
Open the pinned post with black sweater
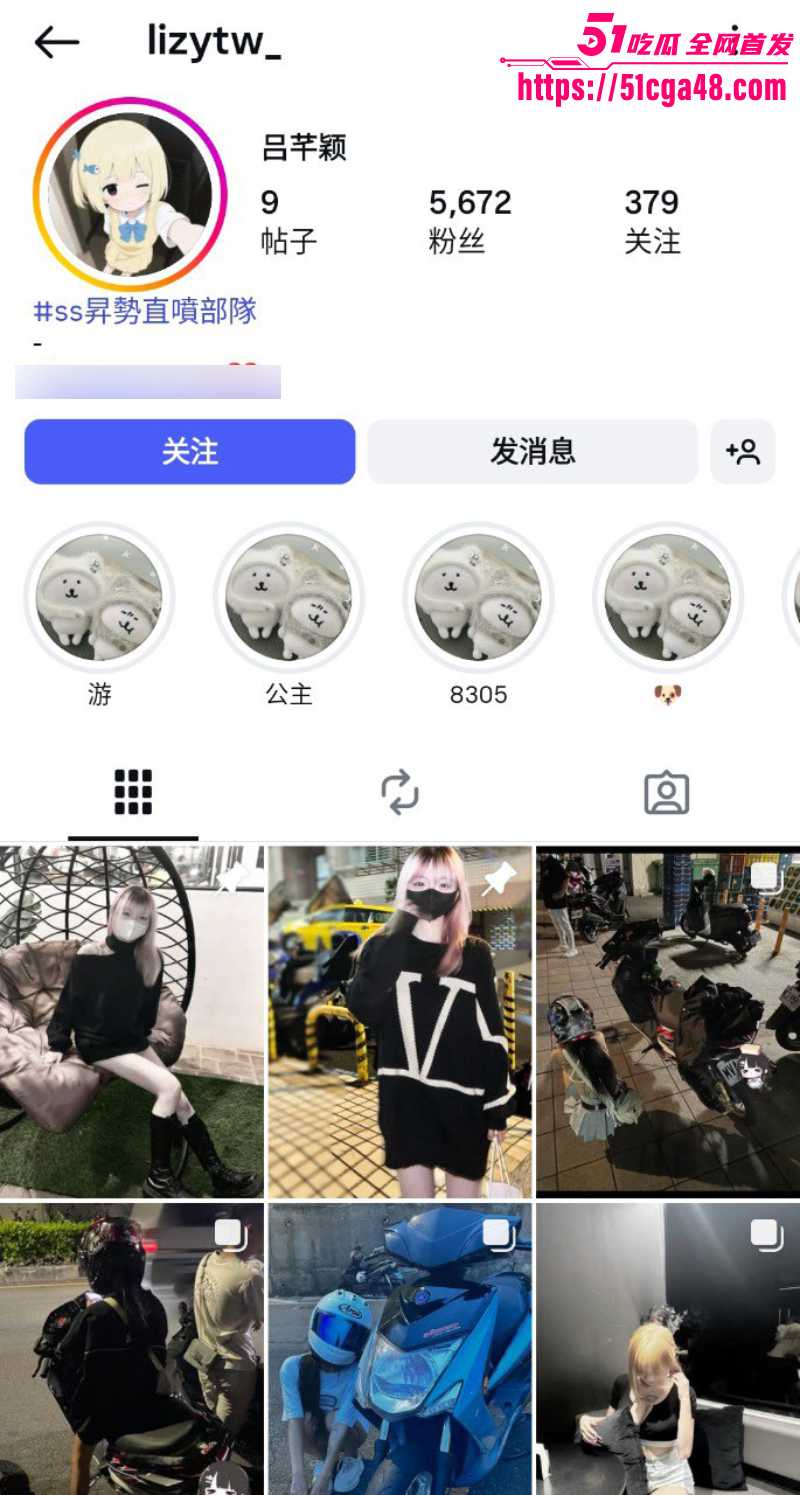[x=400, y=1021]
